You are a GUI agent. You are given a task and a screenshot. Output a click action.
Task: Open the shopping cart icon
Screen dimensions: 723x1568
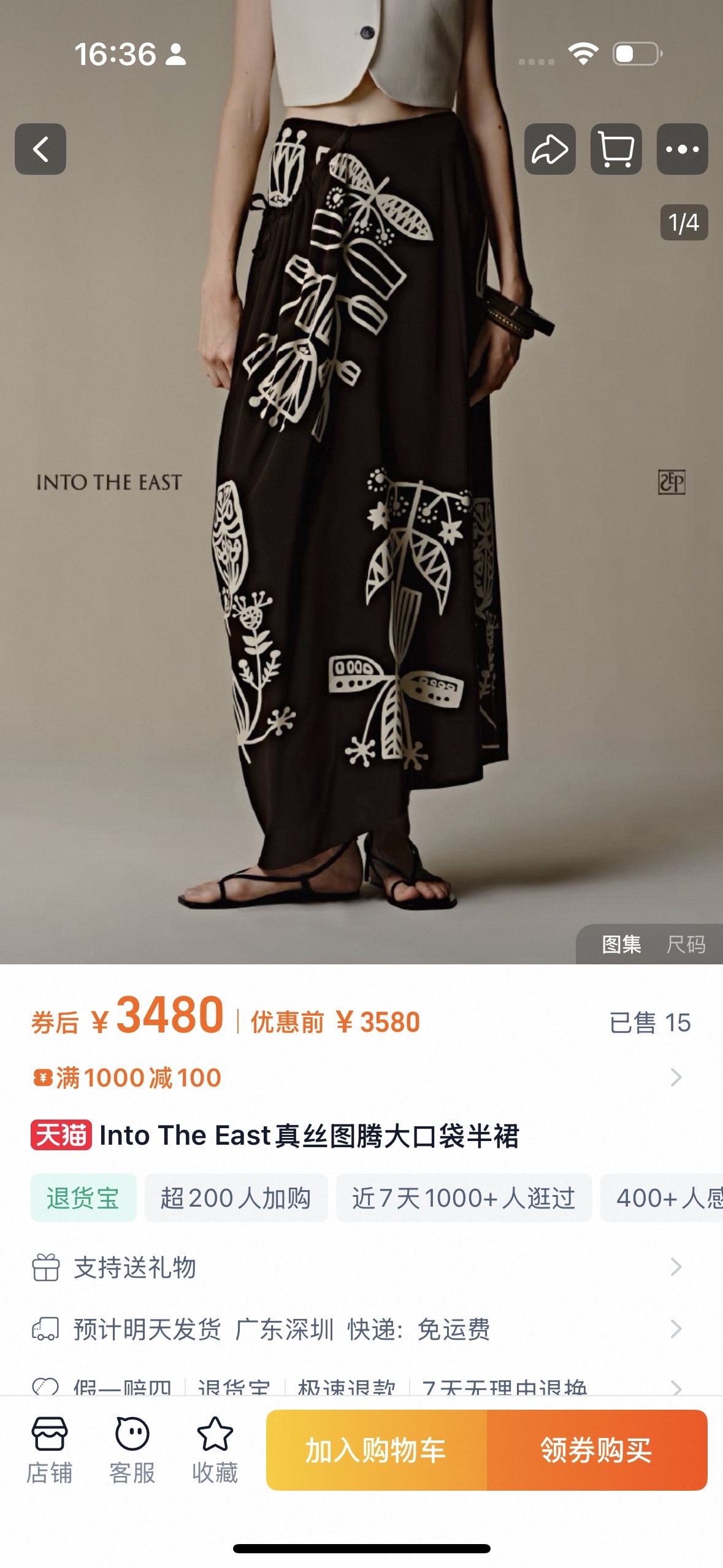[616, 149]
